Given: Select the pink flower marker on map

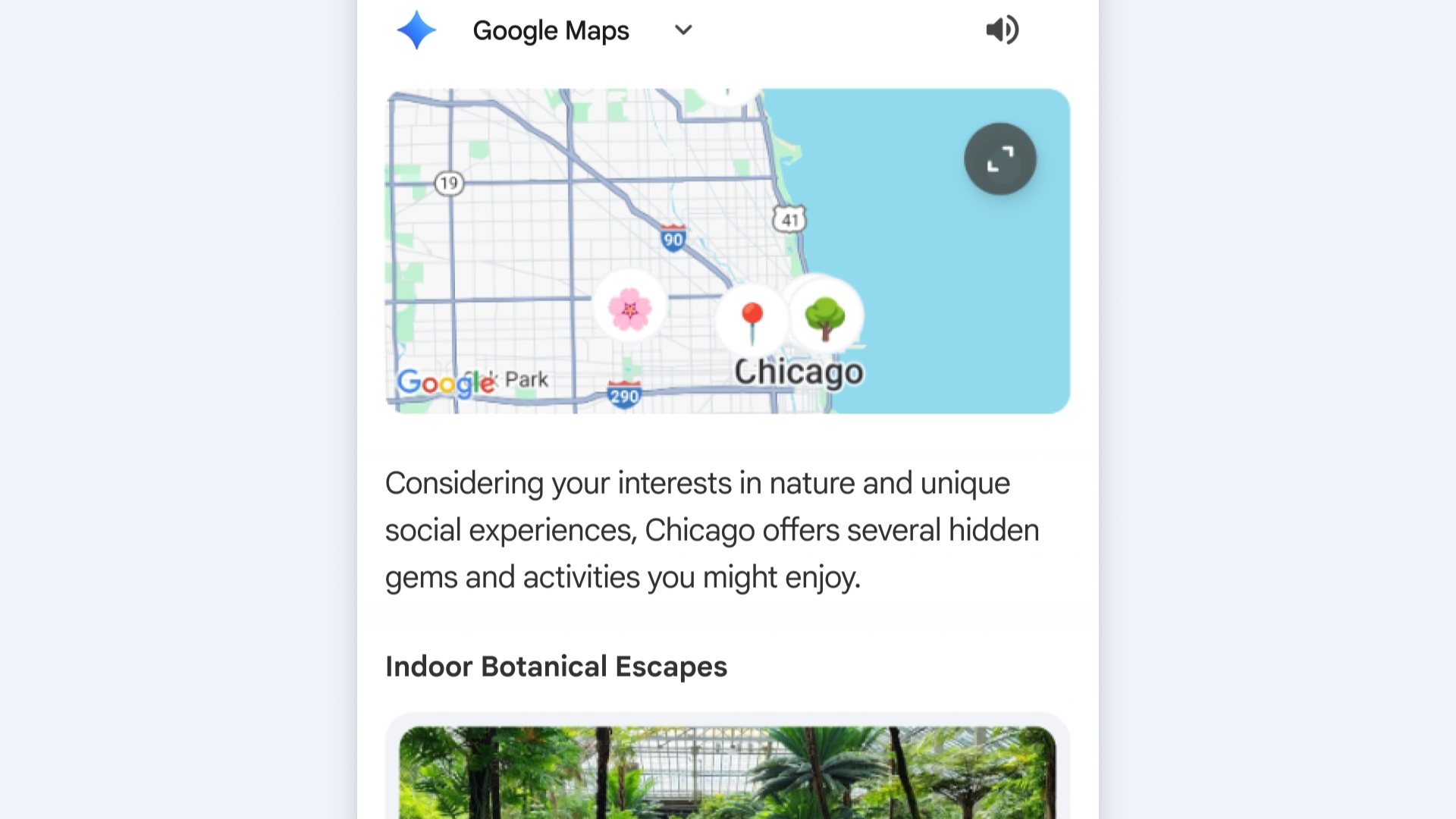Looking at the screenshot, I should (x=629, y=309).
